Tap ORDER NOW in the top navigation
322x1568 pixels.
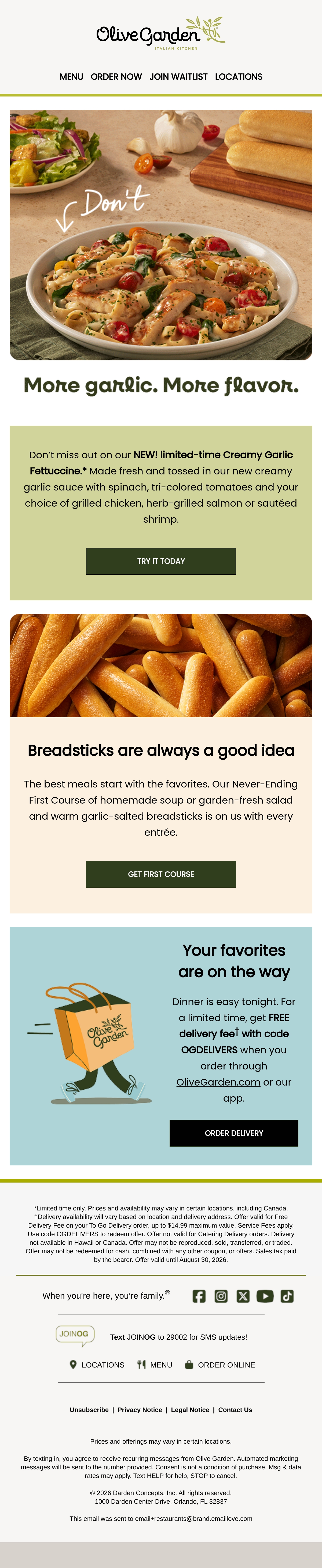pos(116,77)
